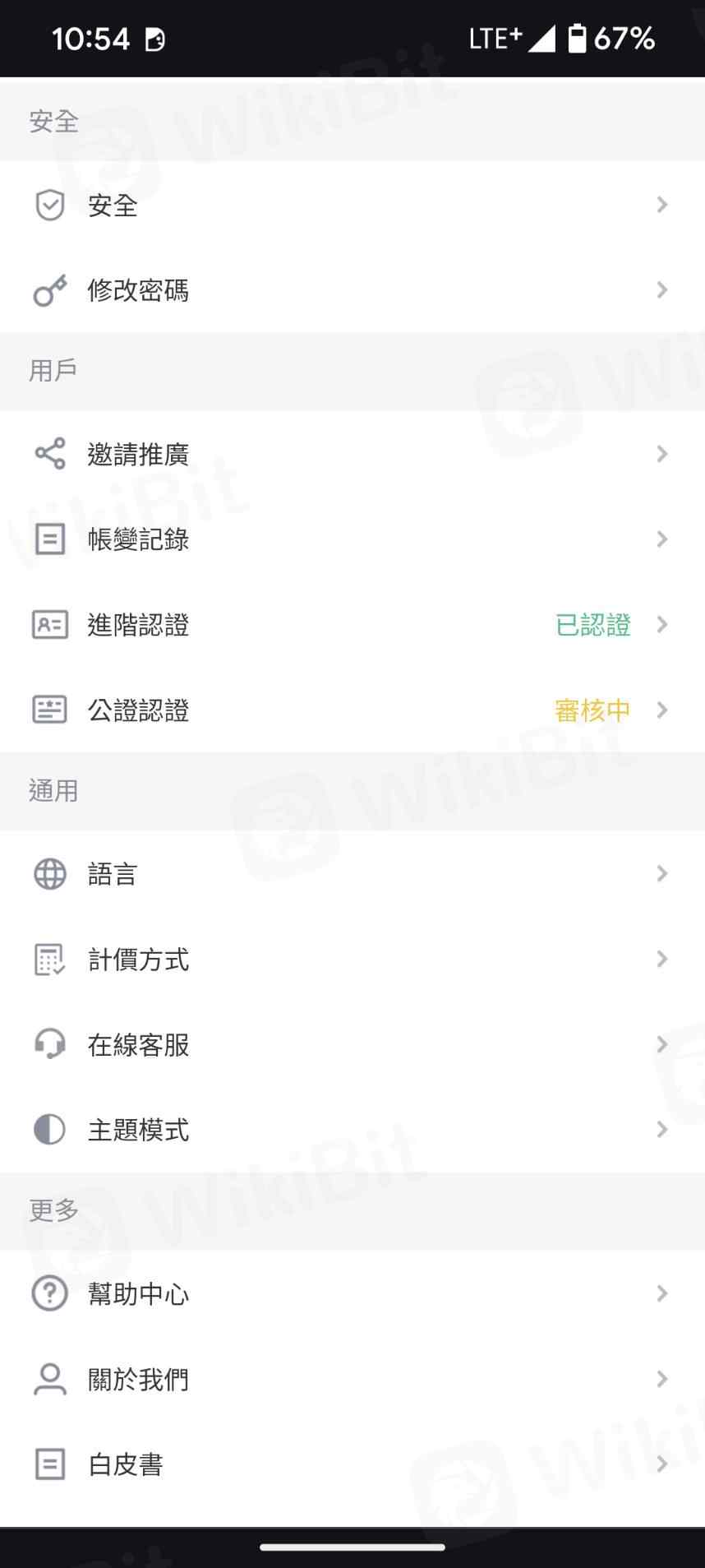The width and height of the screenshot is (705, 1568).
Task: Open 進階認證 verification row
Action: pyautogui.click(x=138, y=625)
